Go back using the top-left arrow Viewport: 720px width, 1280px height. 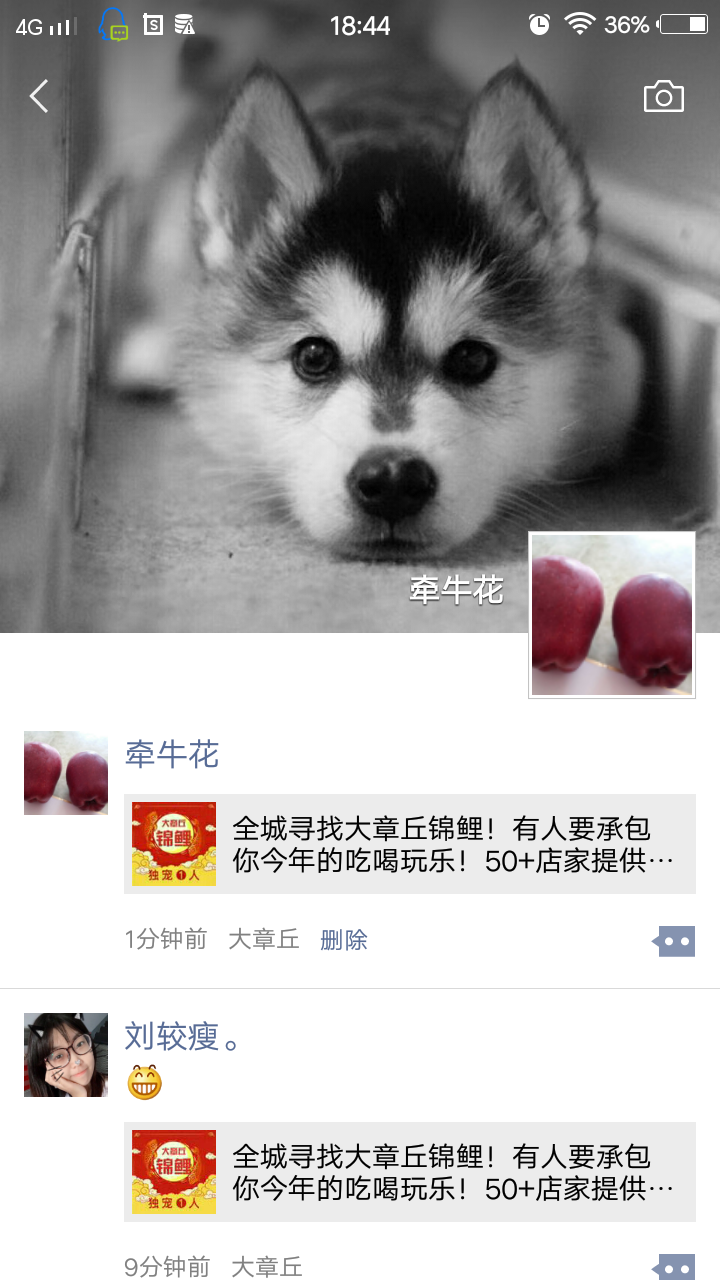39,97
